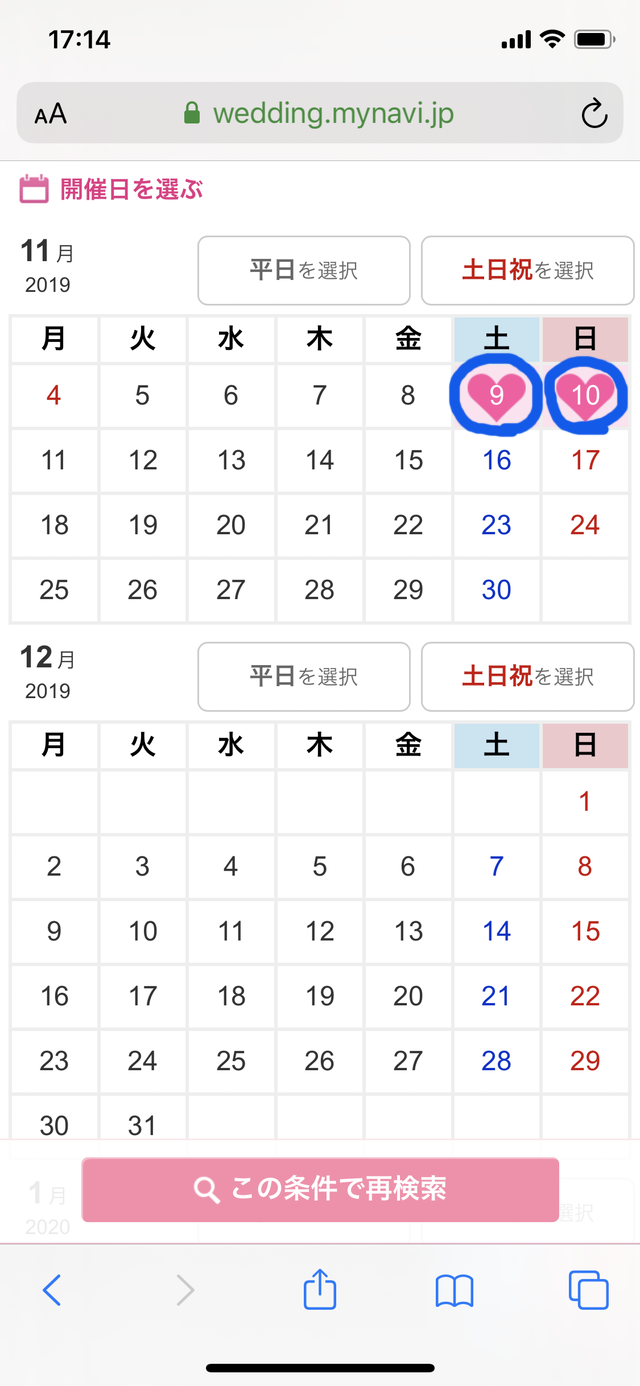The image size is (640, 1386).
Task: Pick December 15 as event date
Action: 585,931
